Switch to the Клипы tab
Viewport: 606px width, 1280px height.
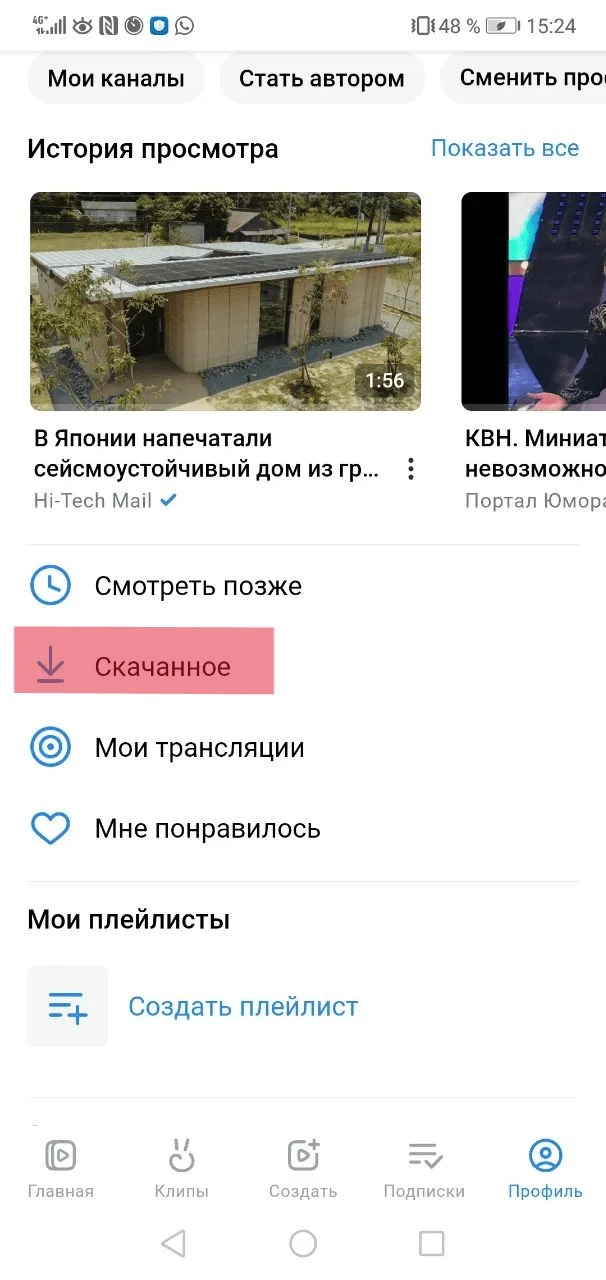coord(181,1168)
